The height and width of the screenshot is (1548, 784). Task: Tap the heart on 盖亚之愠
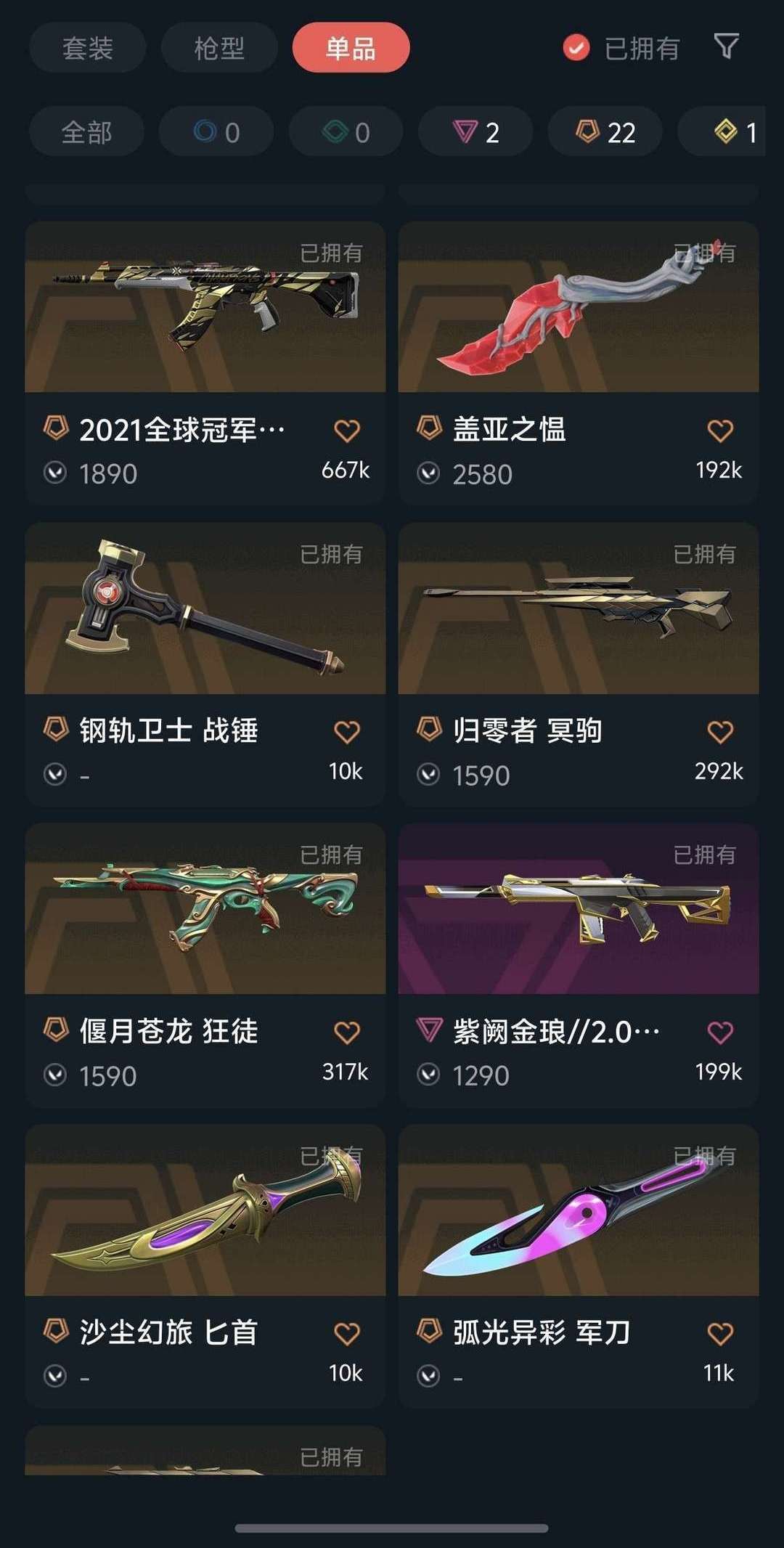720,431
